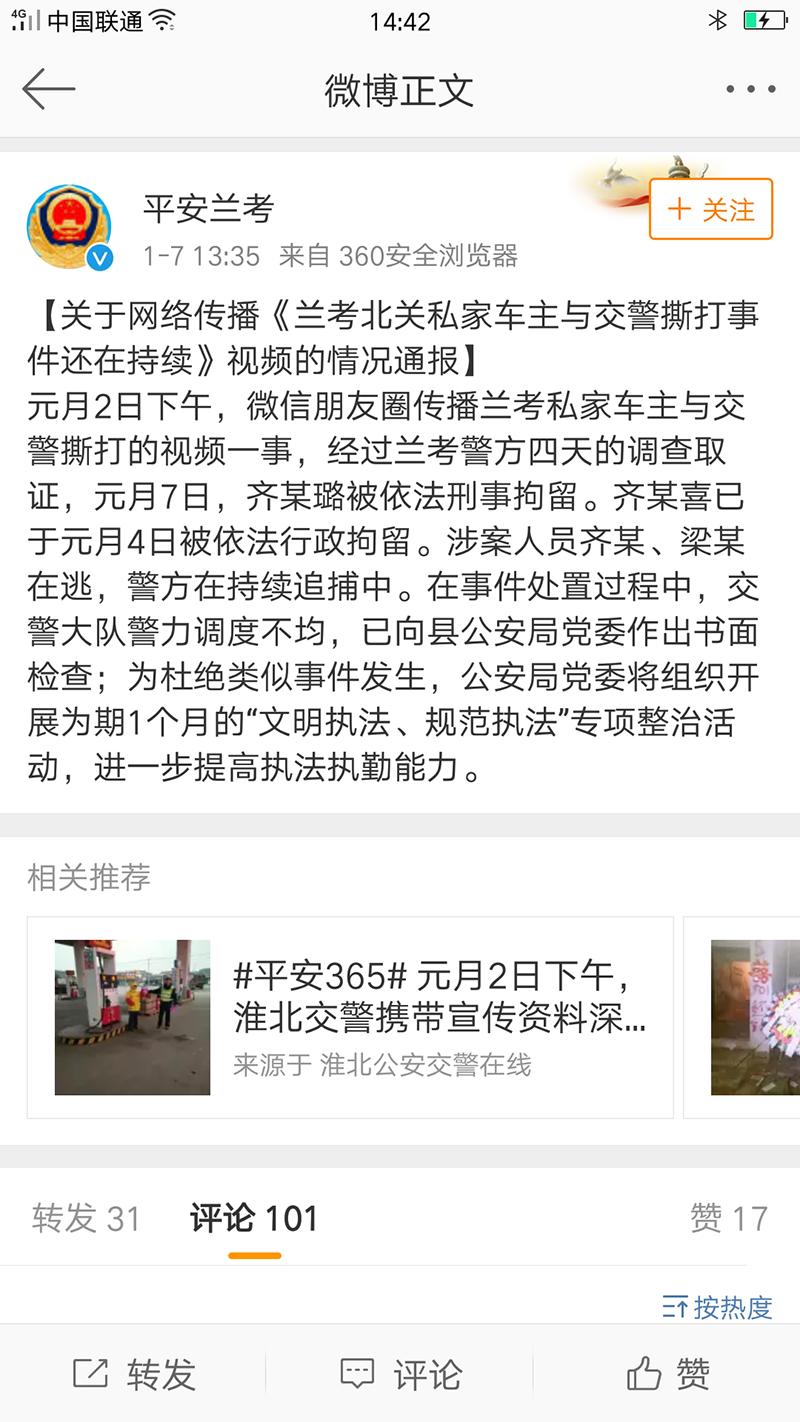Switch to the 转发 31 tab
This screenshot has width=800, height=1422.
click(86, 1219)
